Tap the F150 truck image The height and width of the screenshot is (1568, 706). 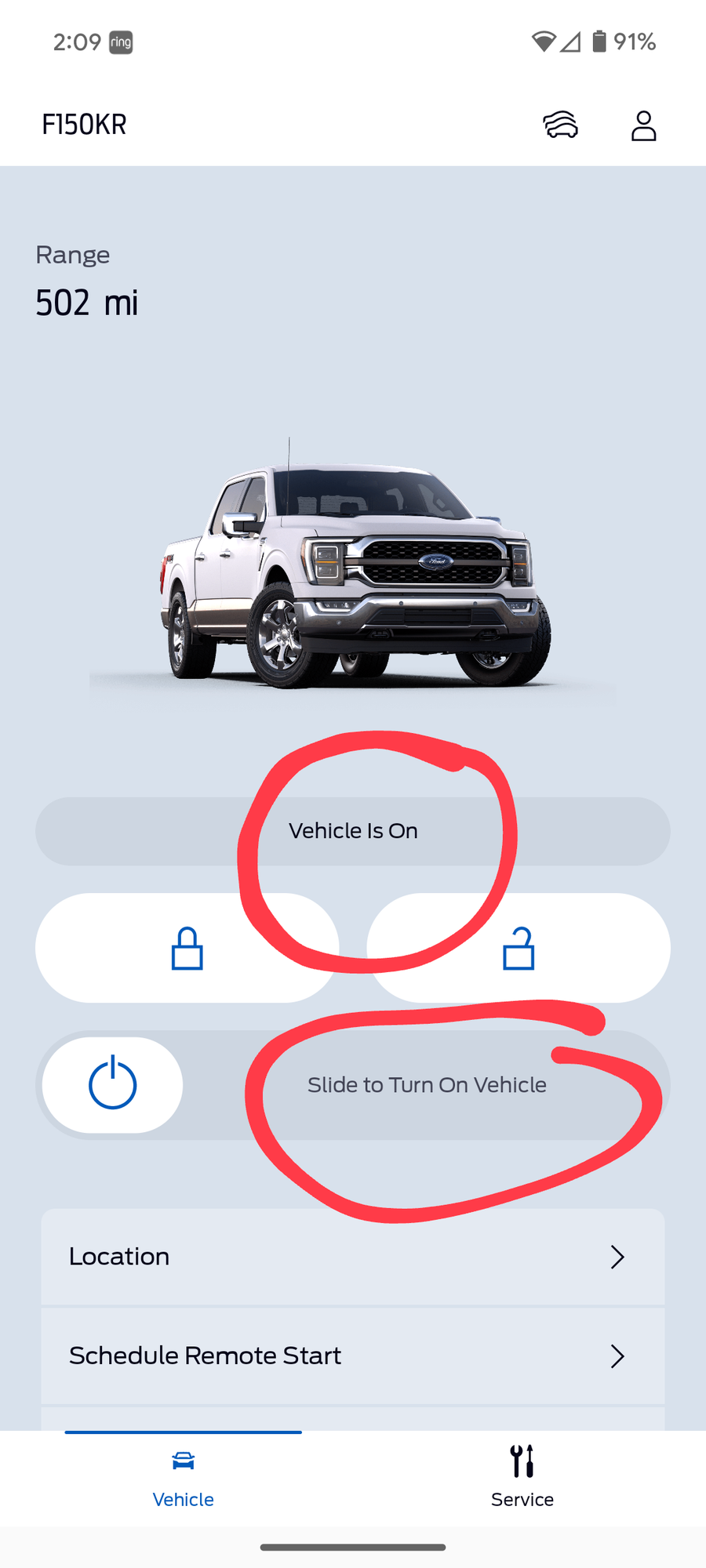tap(353, 564)
